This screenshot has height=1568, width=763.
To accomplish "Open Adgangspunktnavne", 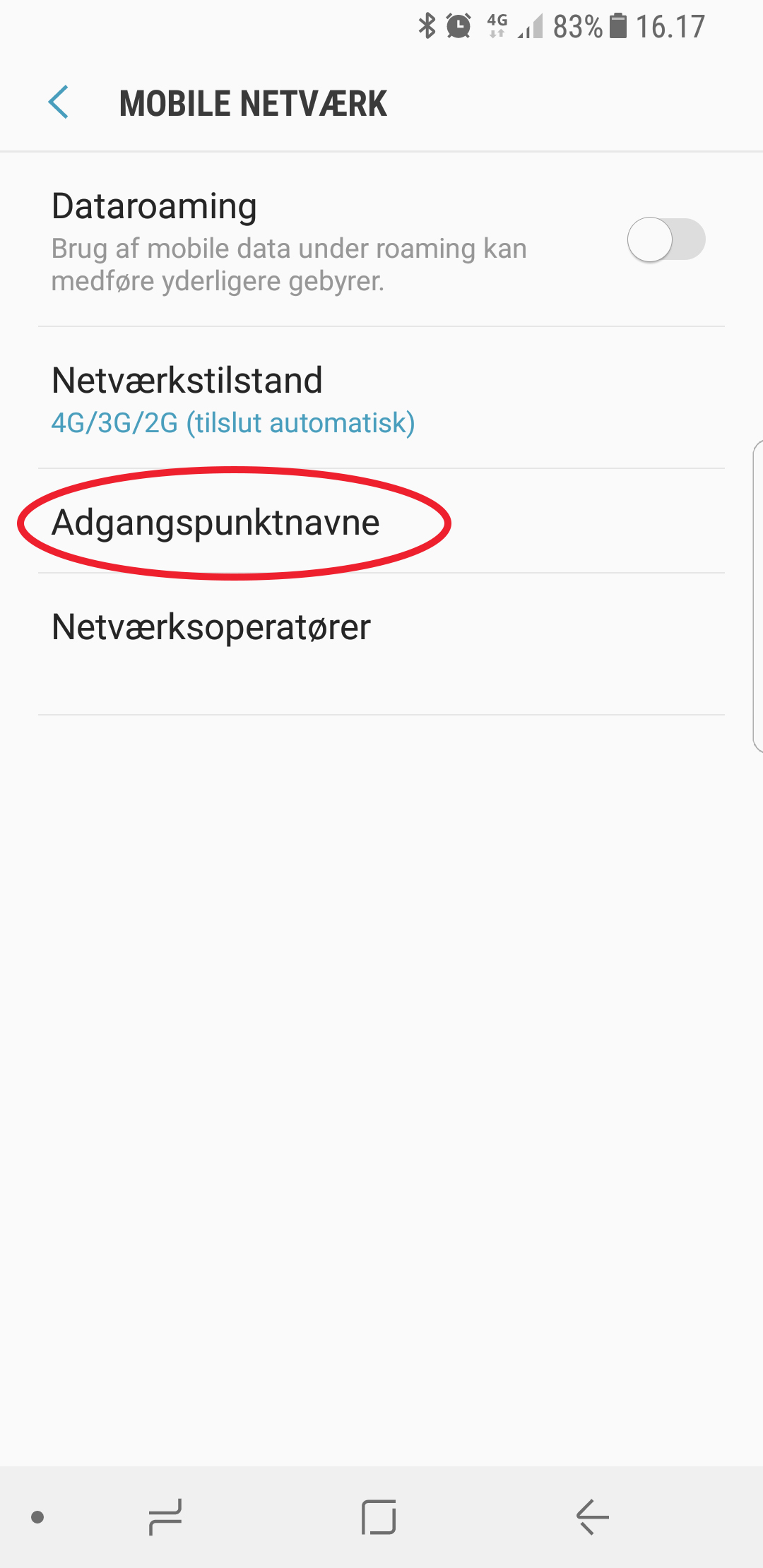I will click(381, 521).
